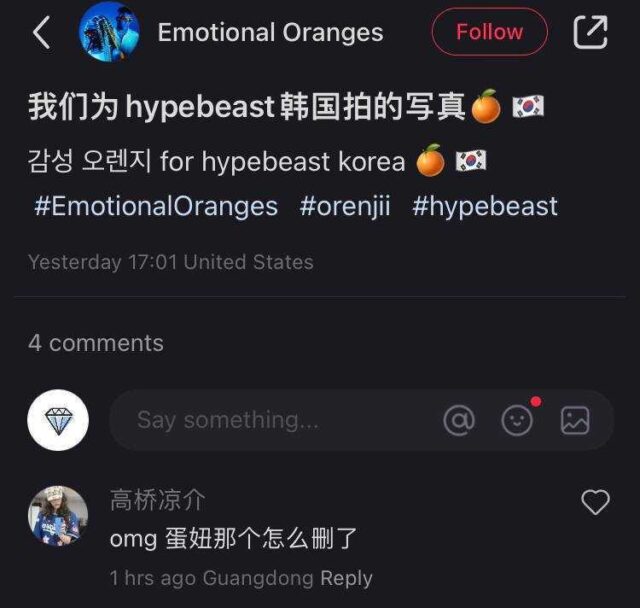Viewport: 640px width, 608px height.
Task: Mention someone with the @ icon
Action: coord(458,420)
